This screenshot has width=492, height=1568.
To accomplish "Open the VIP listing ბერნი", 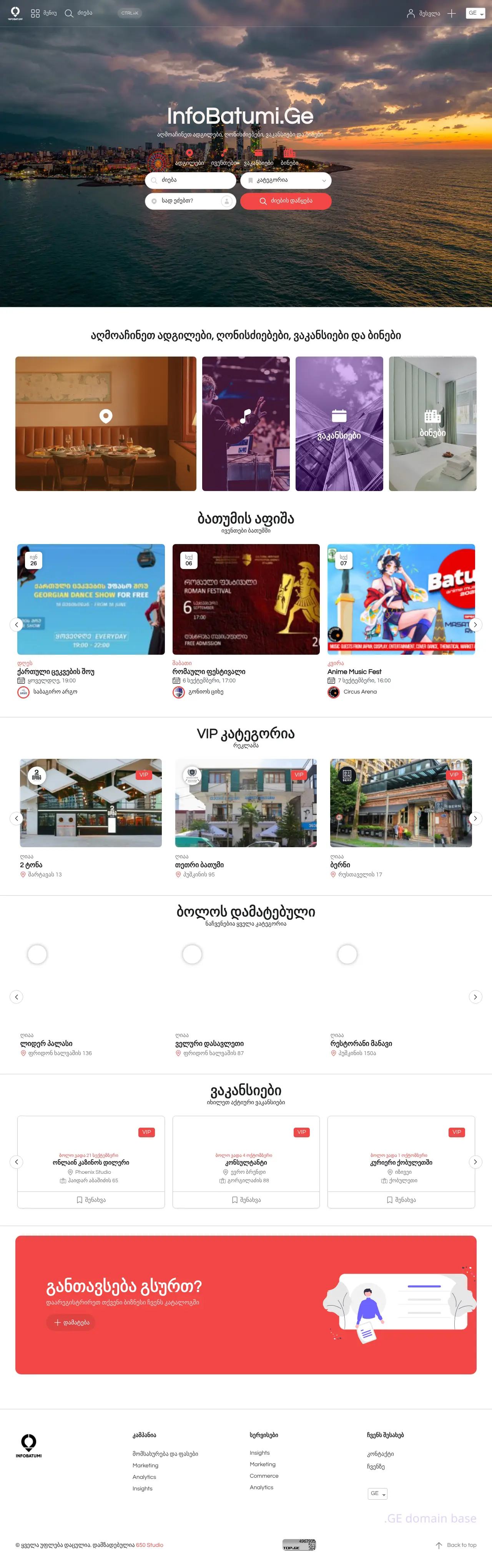I will (401, 803).
